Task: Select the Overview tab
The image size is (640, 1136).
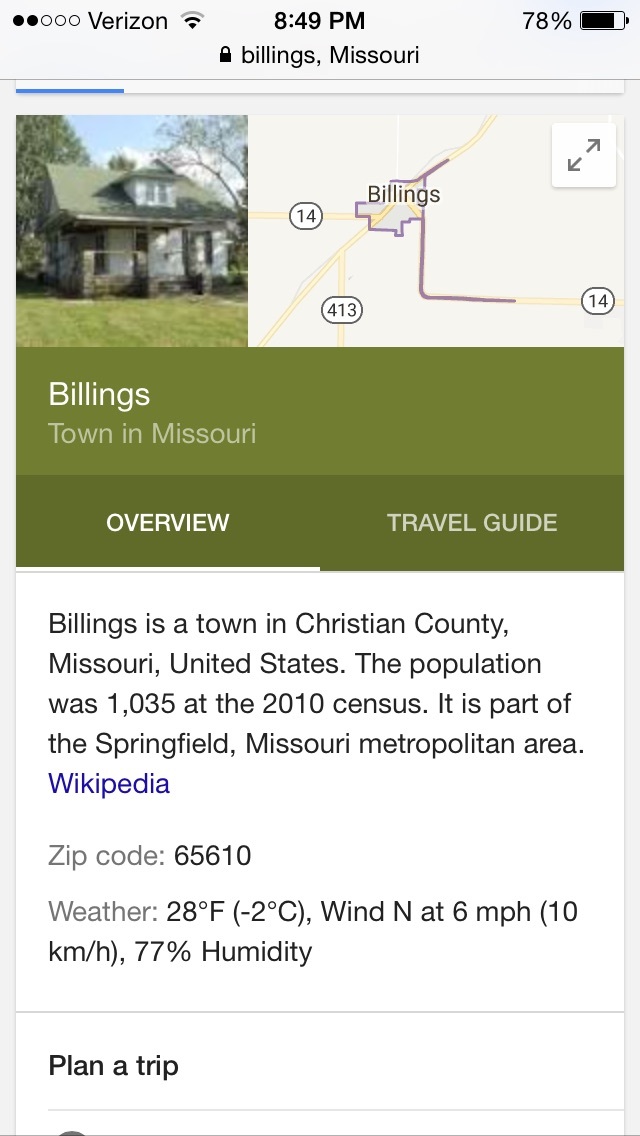Action: pos(168,522)
